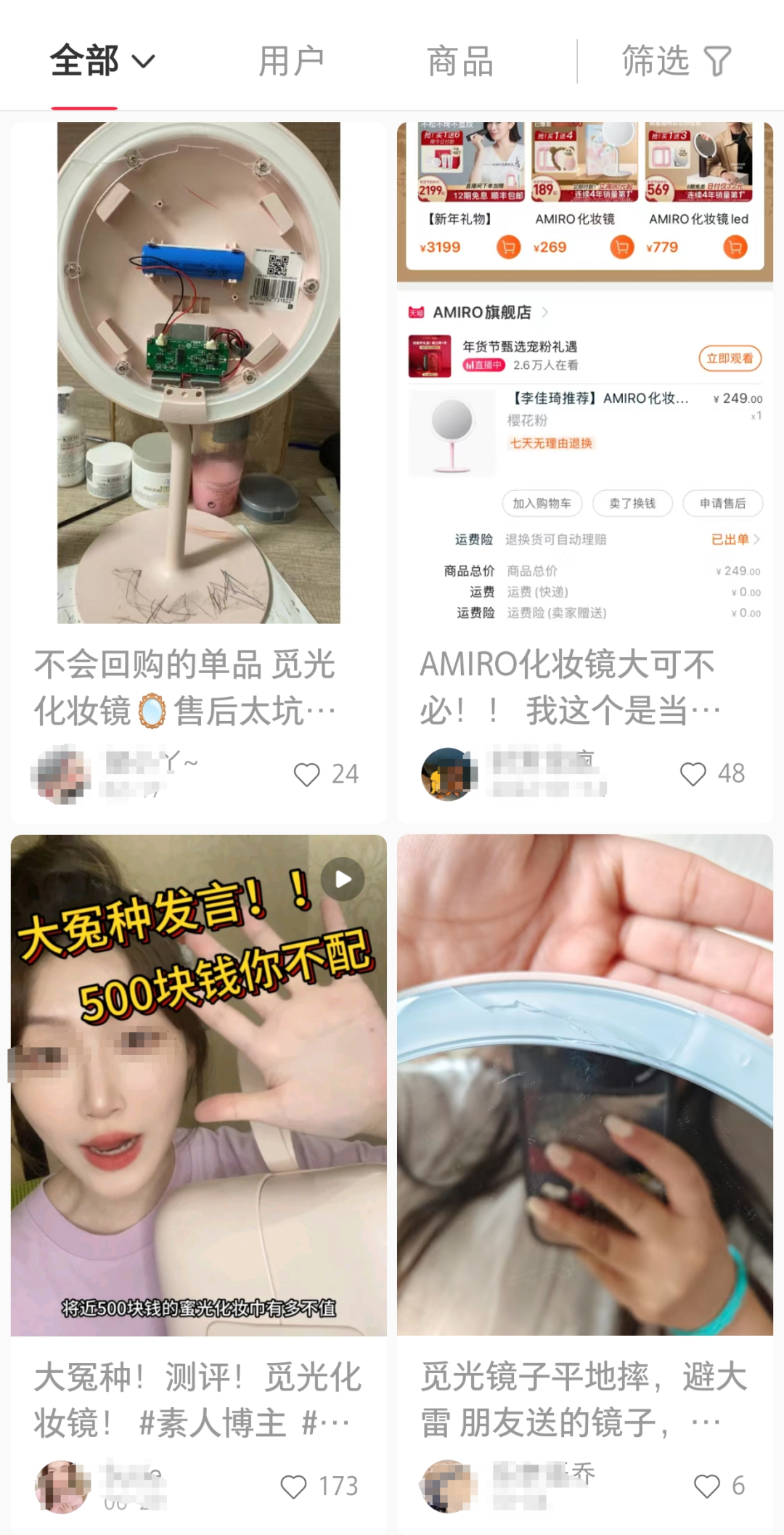This screenshot has width=784, height=1535.
Task: Open author avatar of the 不会回购的单品 post
Action: point(62,774)
